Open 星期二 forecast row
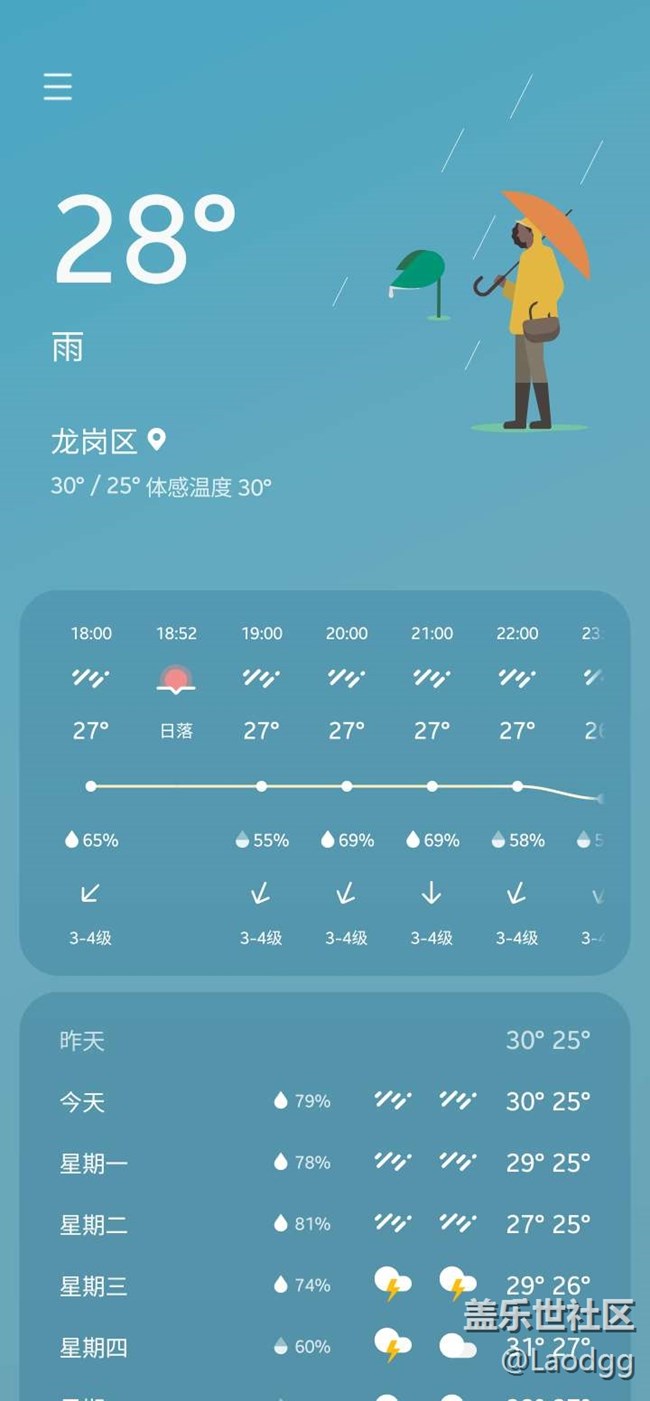 click(x=325, y=1224)
